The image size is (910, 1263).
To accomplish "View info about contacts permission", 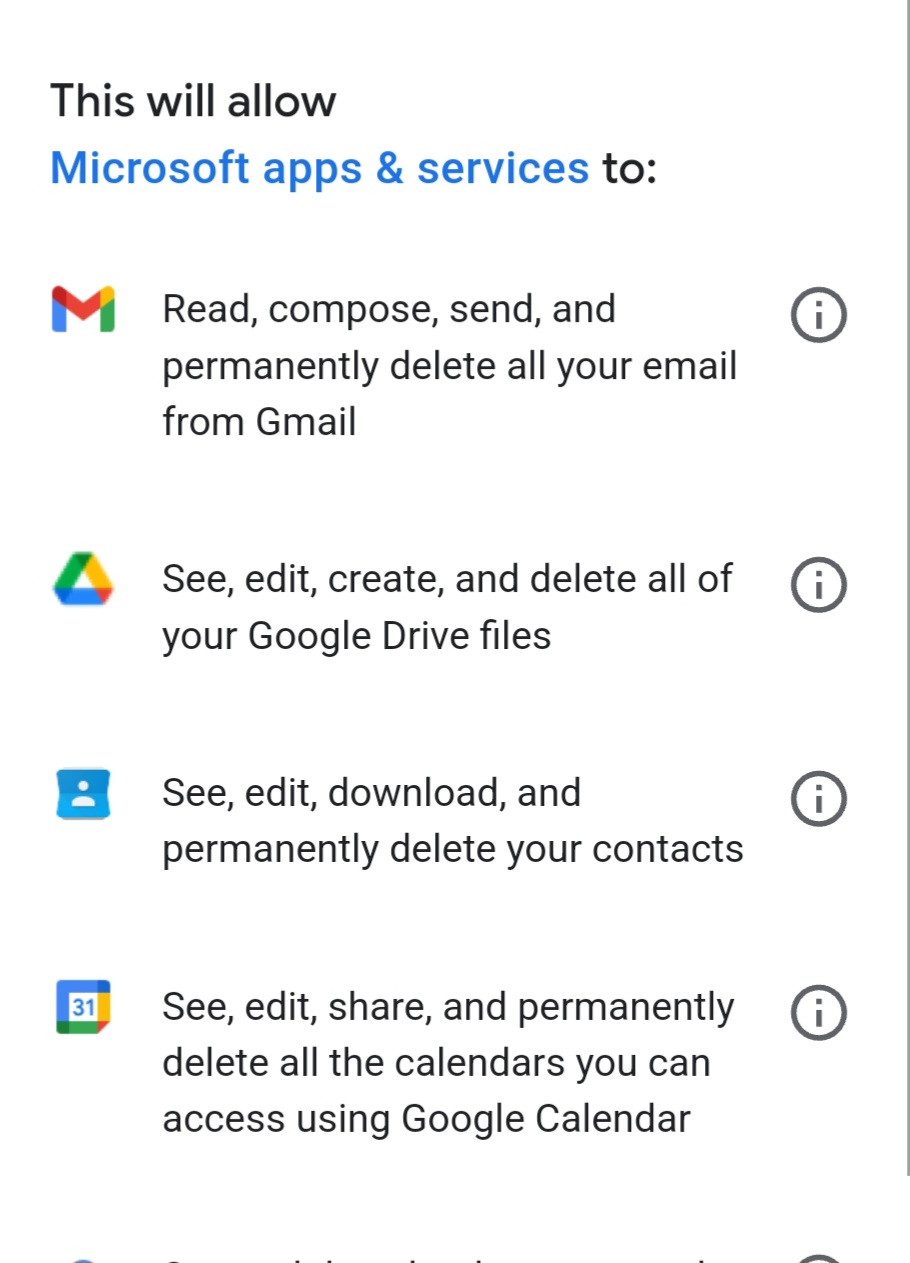I will (x=818, y=798).
